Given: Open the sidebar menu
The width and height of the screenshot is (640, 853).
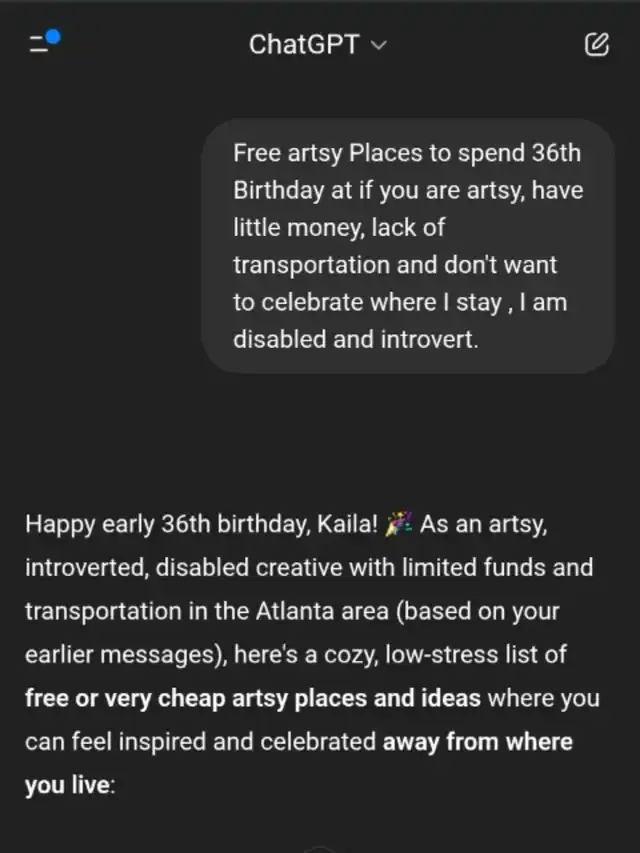Looking at the screenshot, I should [x=42, y=44].
